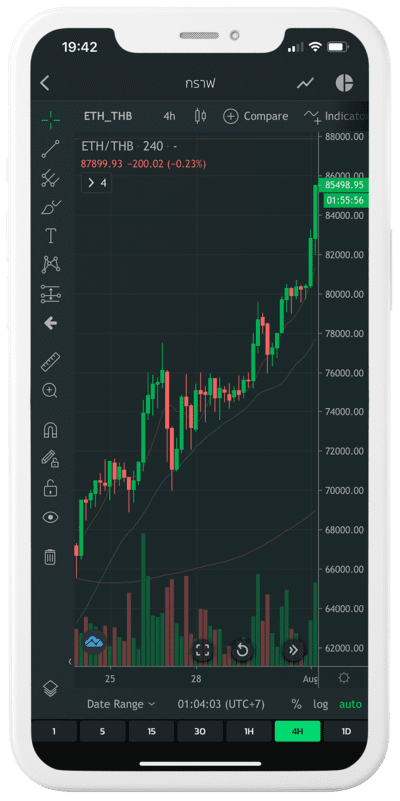Open the Date Range dropdown
This screenshot has height=801, width=400.
(x=121, y=704)
